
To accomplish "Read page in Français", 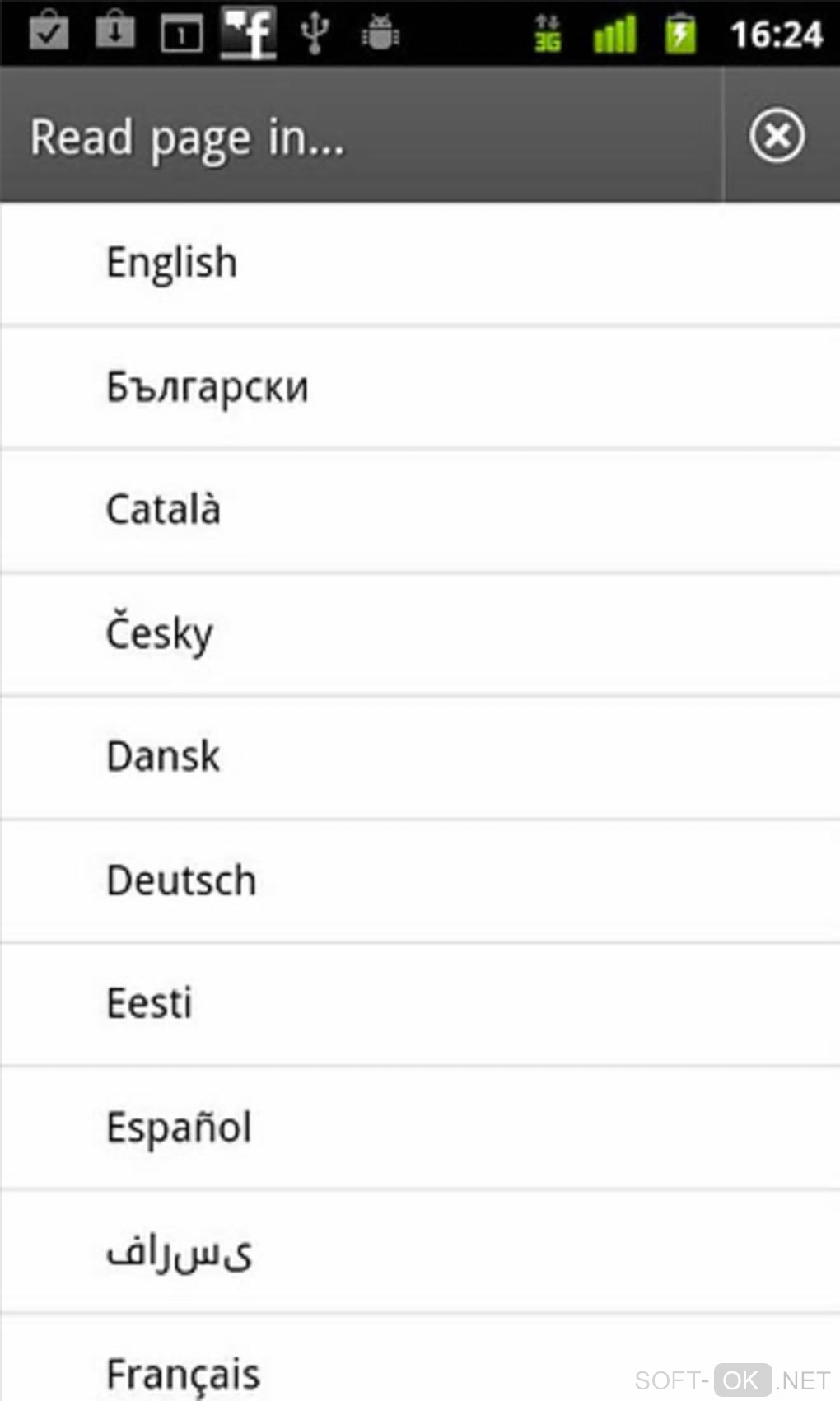I will (184, 1371).
